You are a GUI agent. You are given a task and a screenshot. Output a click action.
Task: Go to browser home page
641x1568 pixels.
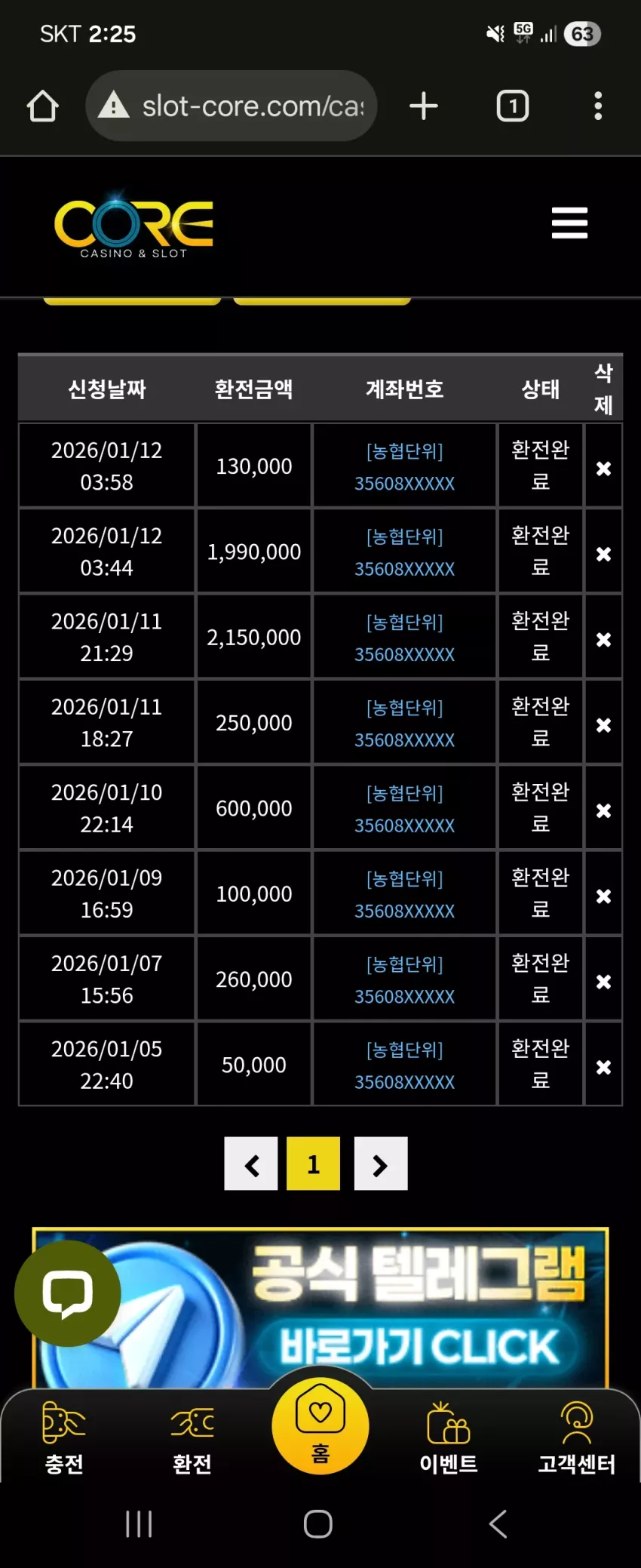point(43,106)
